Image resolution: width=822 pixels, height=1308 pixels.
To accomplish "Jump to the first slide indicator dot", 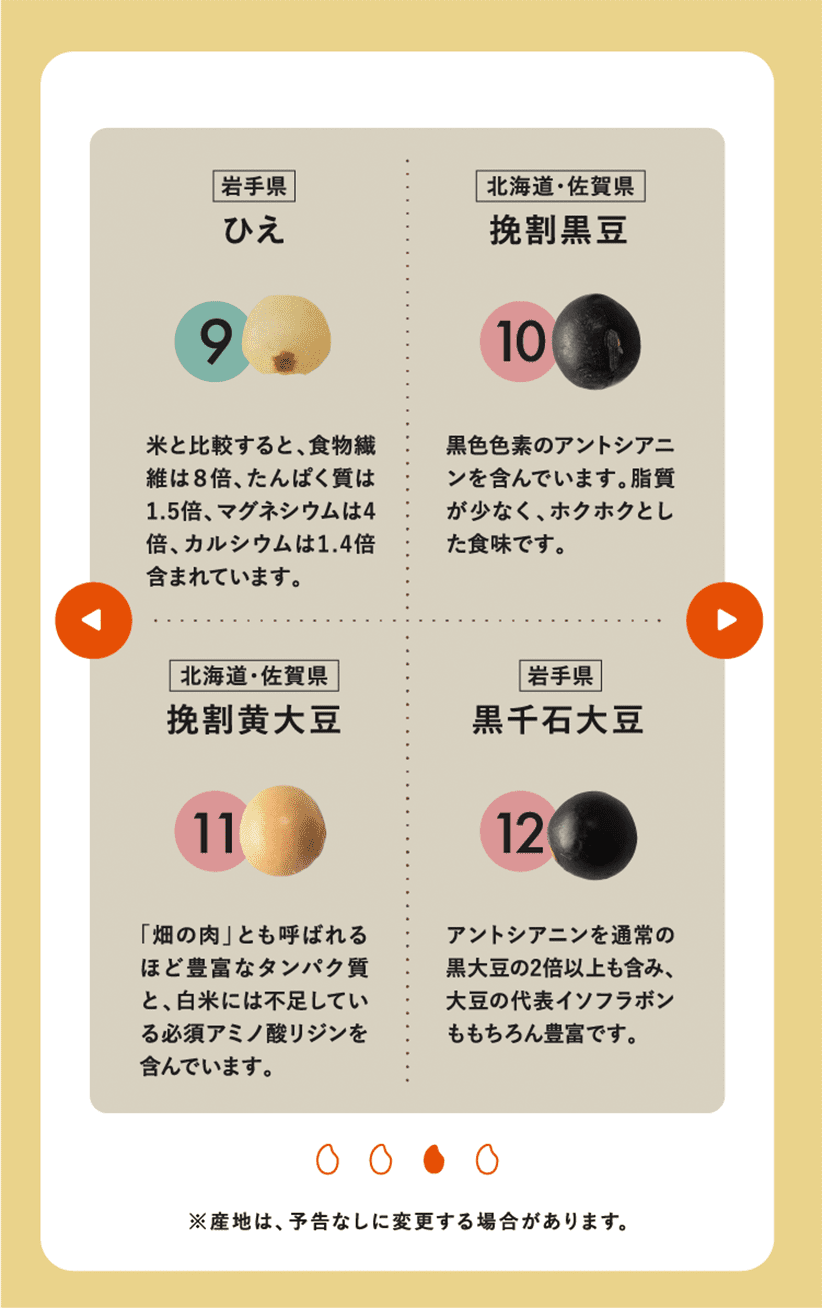I will click(327, 1159).
